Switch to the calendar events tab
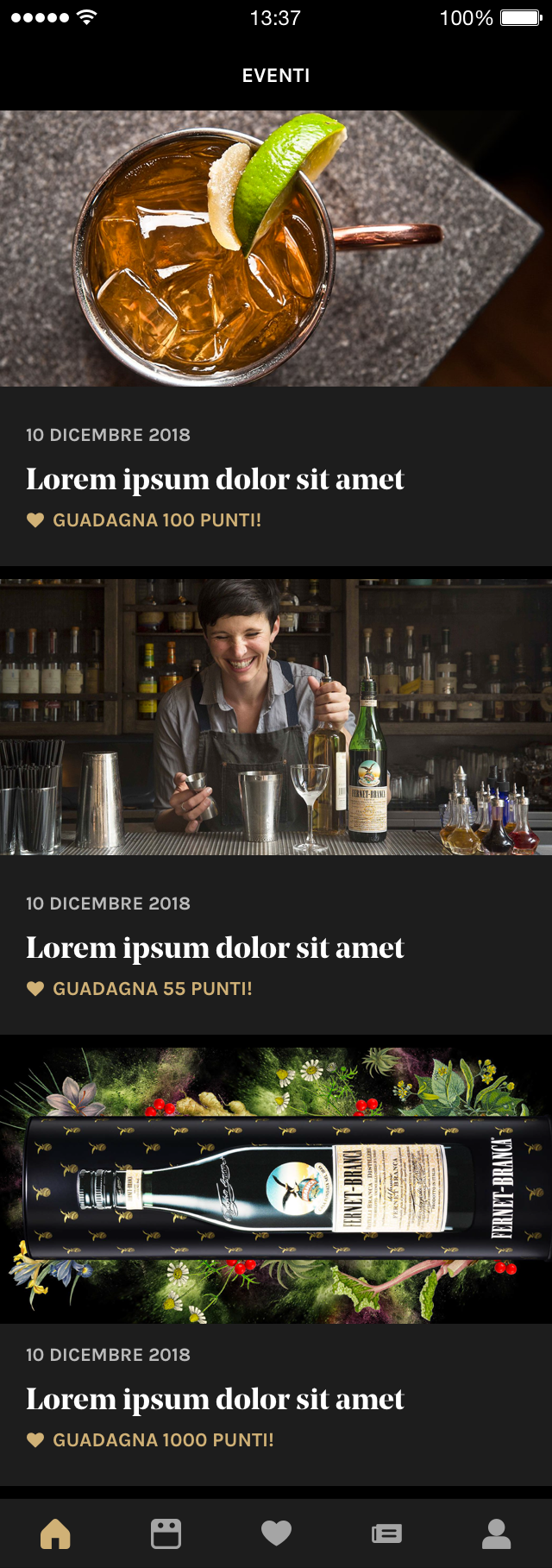552x1568 pixels. click(166, 1533)
